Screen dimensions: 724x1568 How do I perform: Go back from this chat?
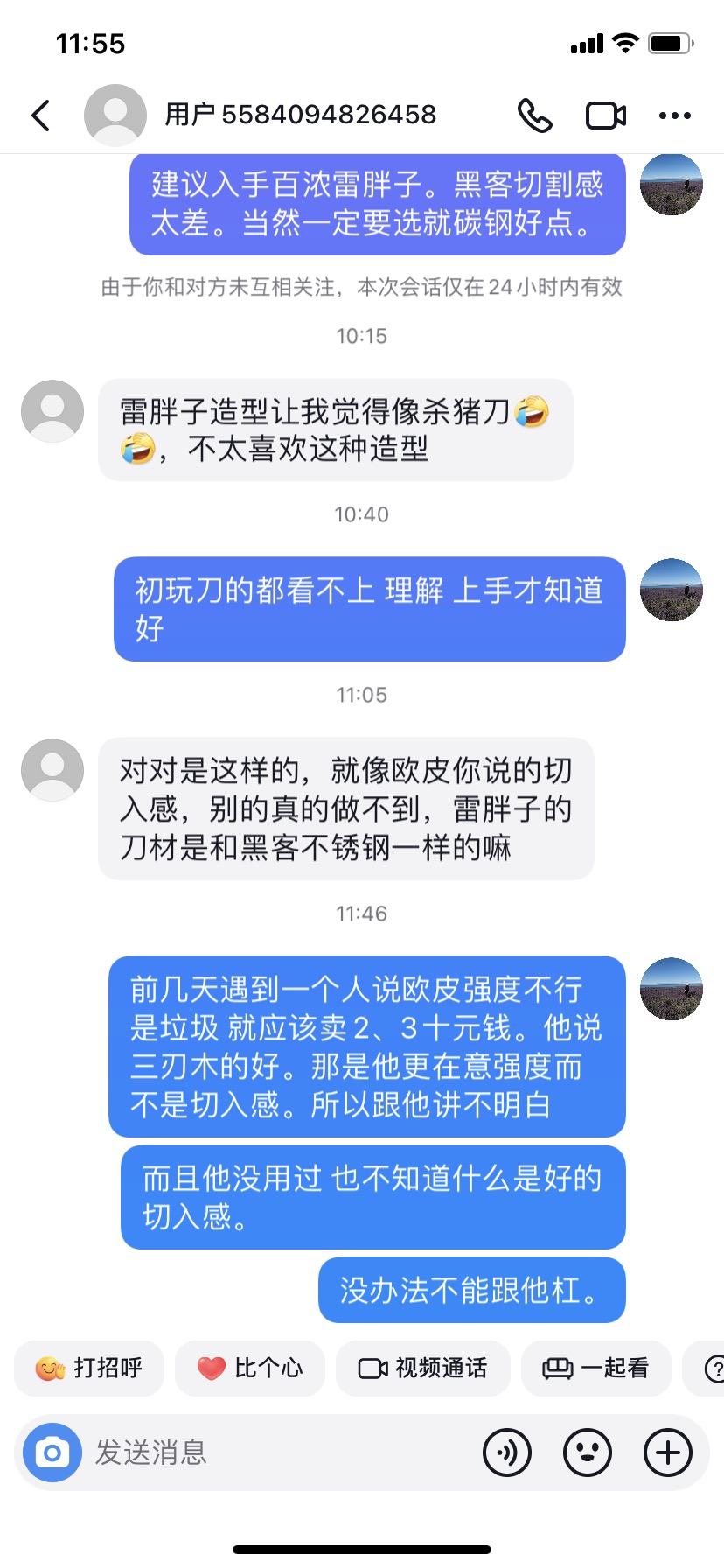pyautogui.click(x=40, y=115)
